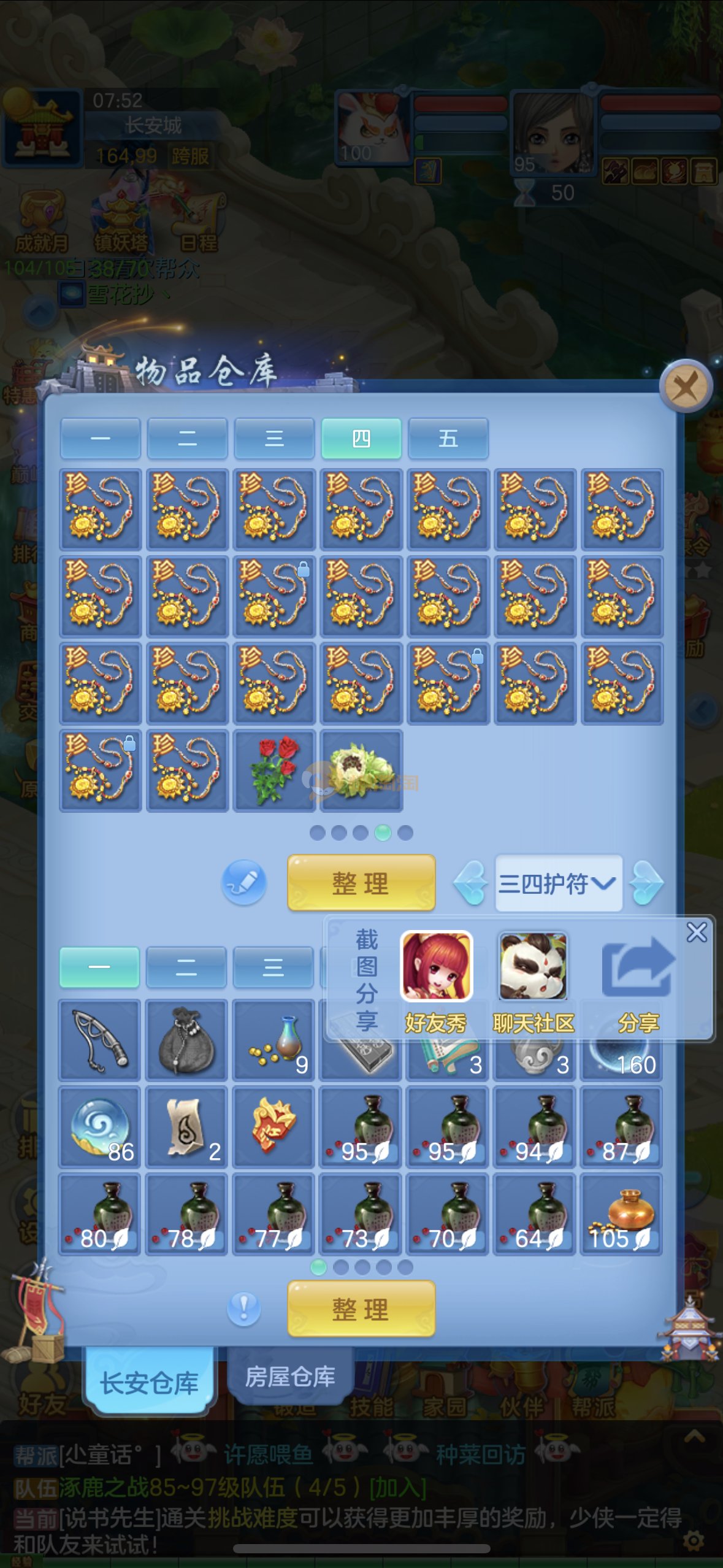Switch to warehouse page 三
The height and width of the screenshot is (1568, 723).
(x=274, y=439)
